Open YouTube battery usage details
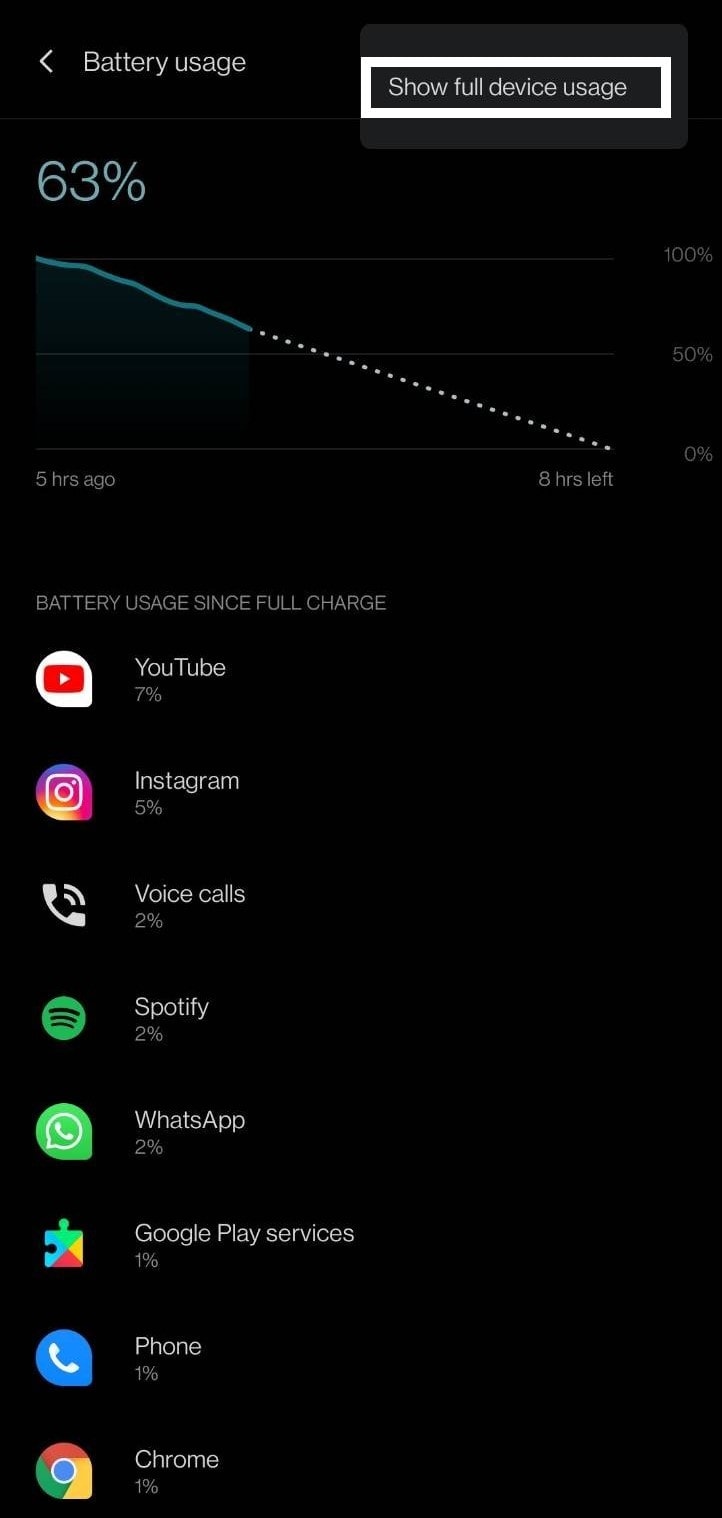 click(x=63, y=679)
